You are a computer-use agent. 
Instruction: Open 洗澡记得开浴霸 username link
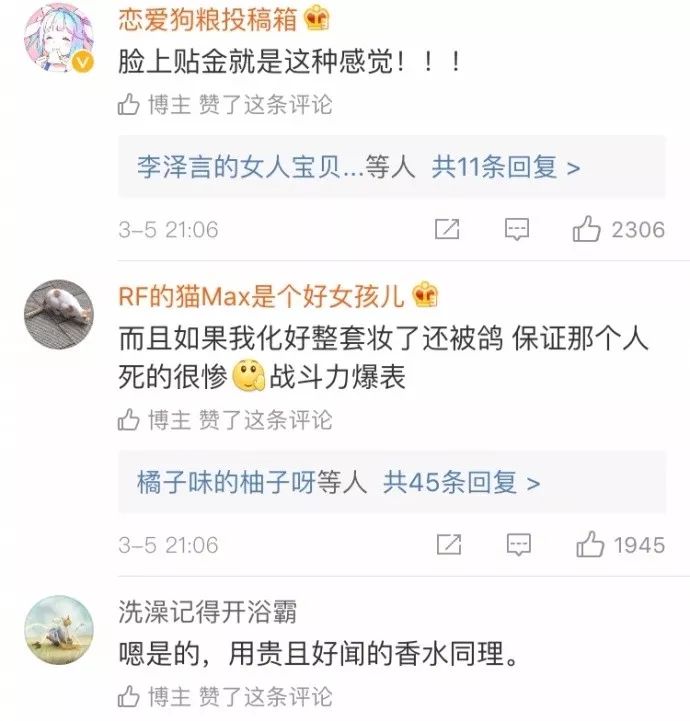click(208, 611)
